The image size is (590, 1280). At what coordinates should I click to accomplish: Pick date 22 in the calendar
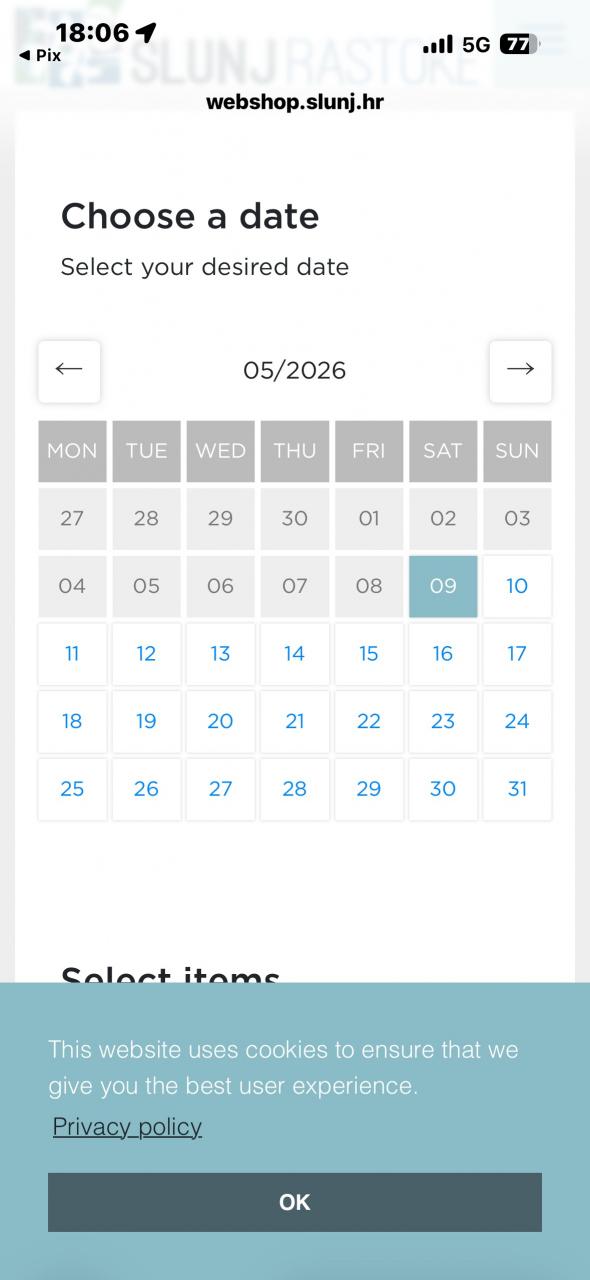click(369, 721)
